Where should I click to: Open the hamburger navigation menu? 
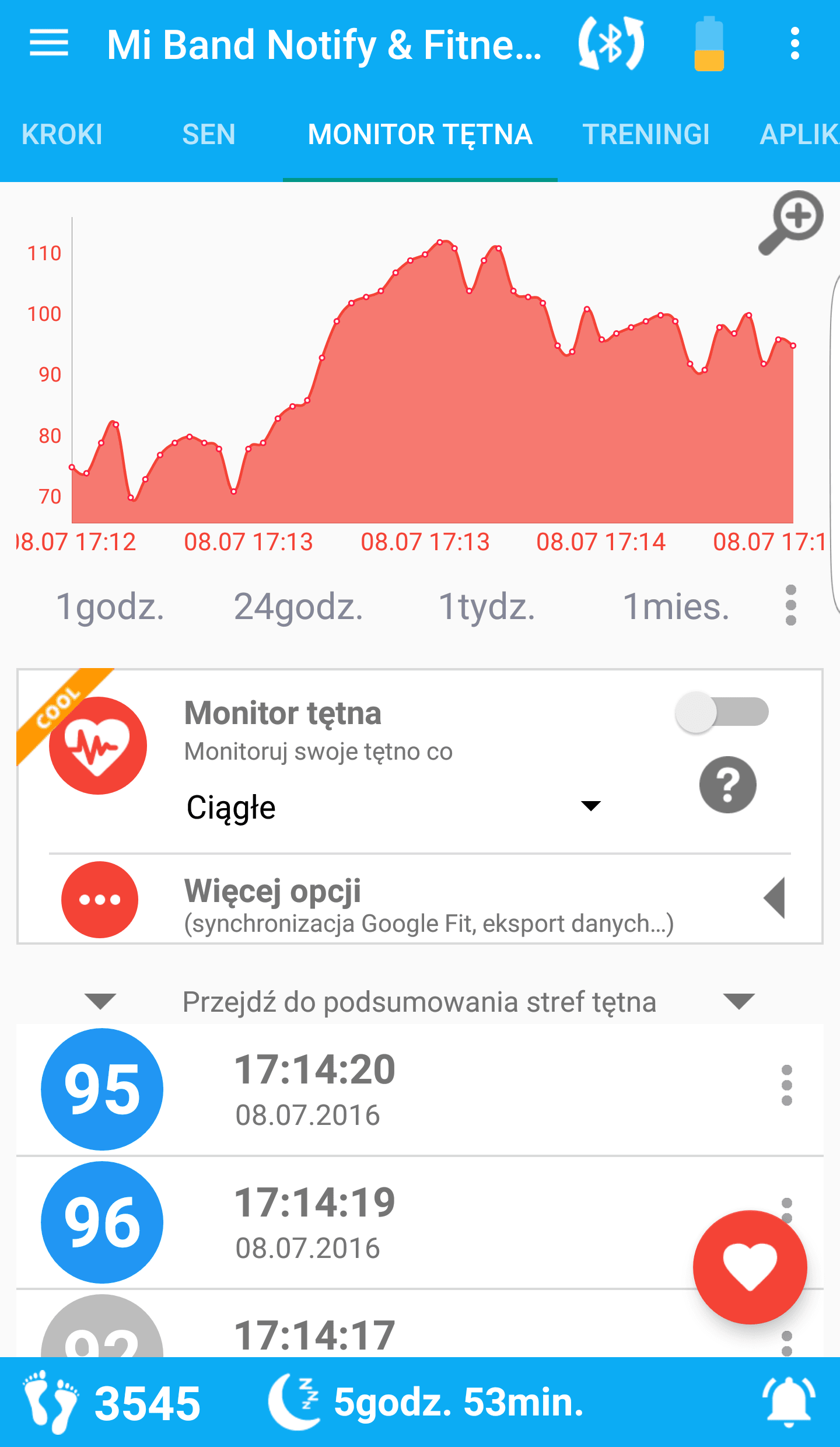(49, 44)
